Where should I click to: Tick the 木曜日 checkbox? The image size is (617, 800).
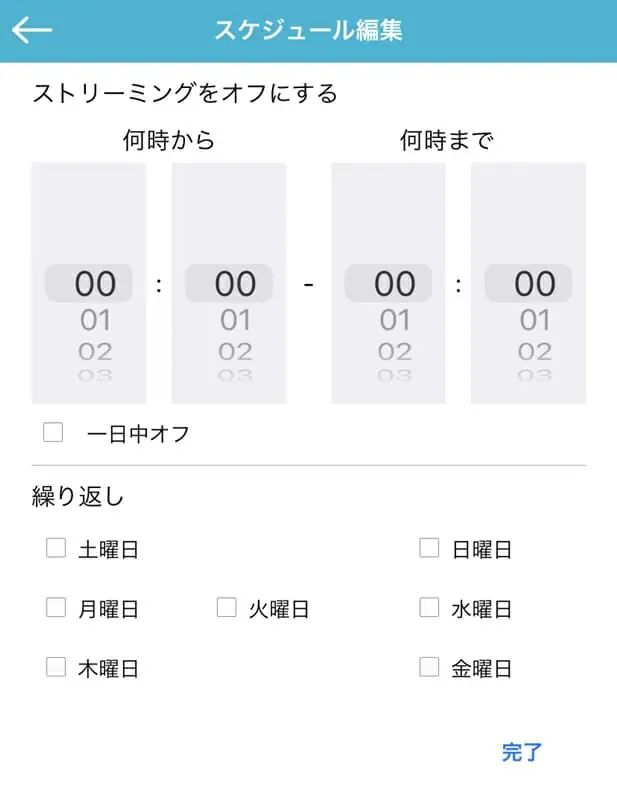point(56,667)
